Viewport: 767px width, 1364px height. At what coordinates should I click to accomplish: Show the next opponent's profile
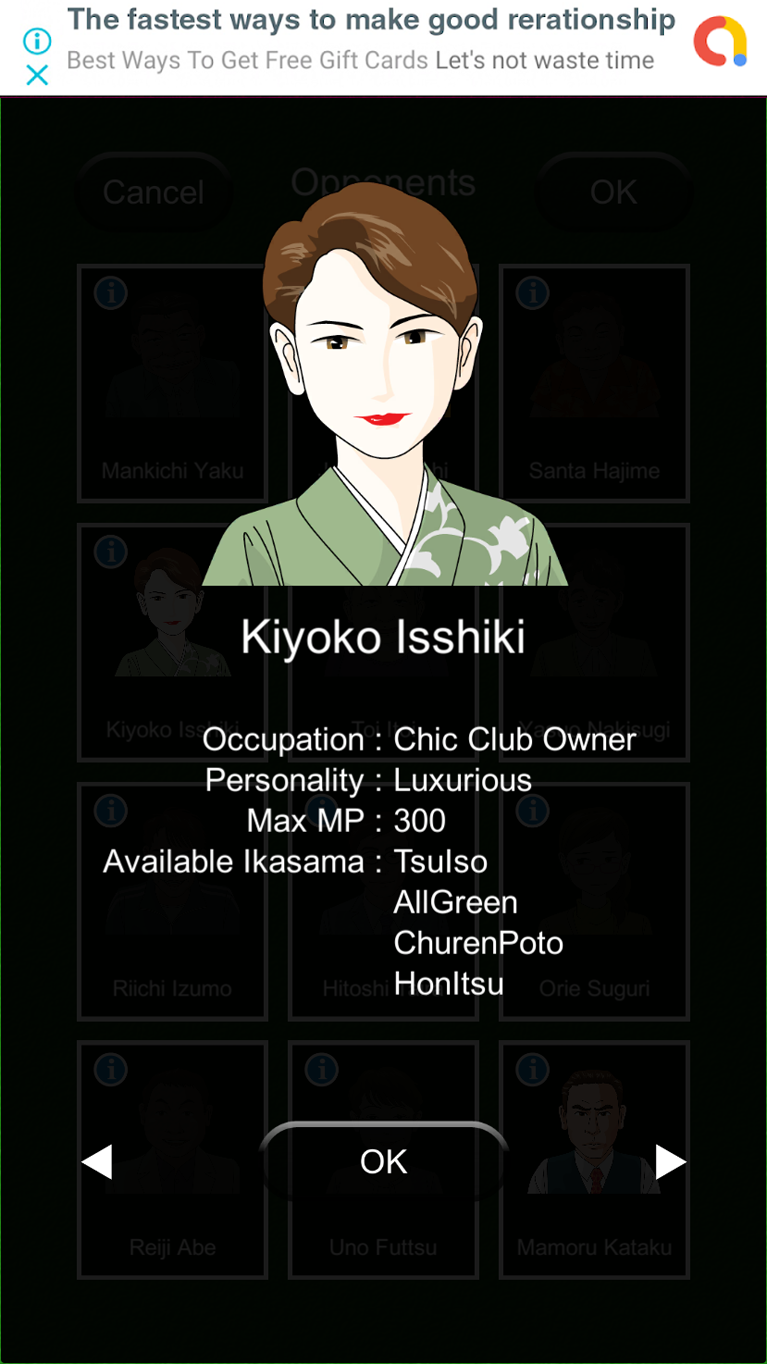point(670,1161)
